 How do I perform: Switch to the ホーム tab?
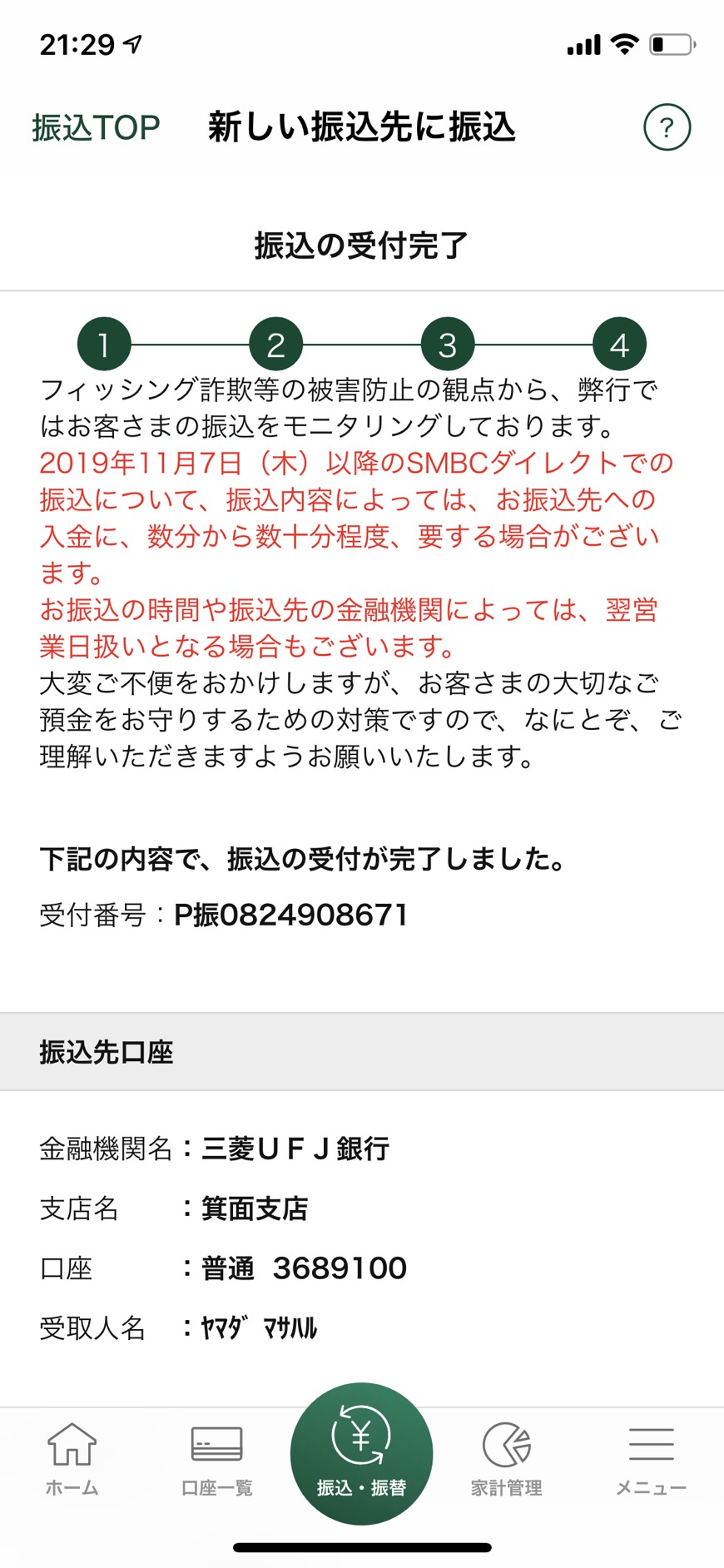coord(72,1460)
